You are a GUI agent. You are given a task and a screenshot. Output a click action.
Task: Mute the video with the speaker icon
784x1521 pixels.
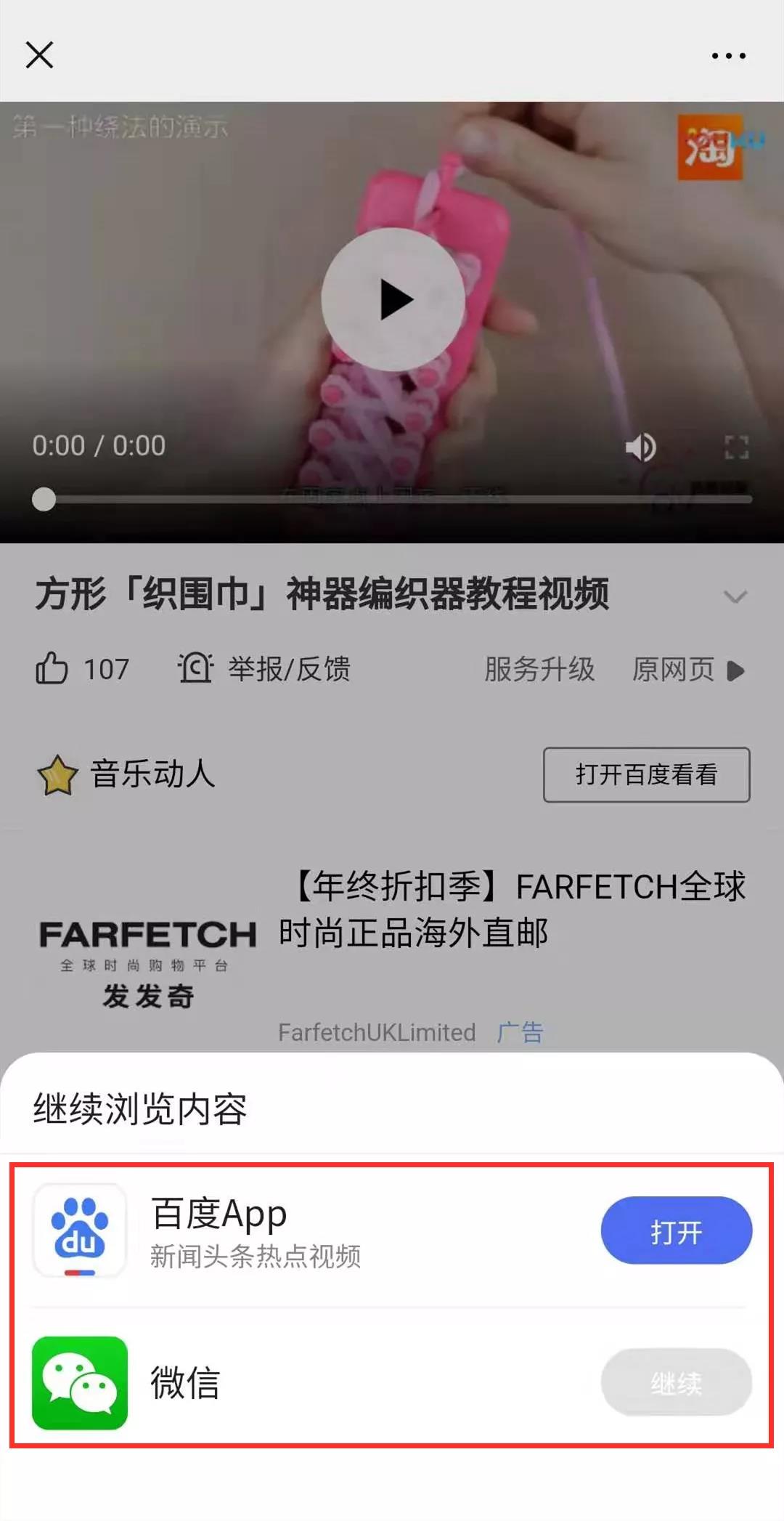[x=640, y=447]
